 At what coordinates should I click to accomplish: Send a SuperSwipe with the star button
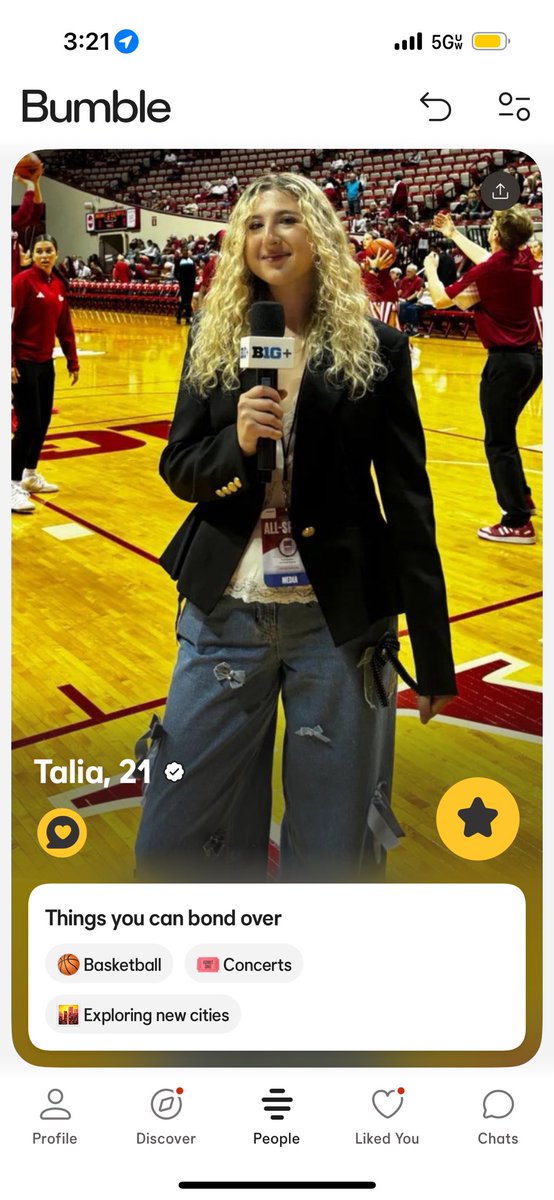click(x=478, y=819)
